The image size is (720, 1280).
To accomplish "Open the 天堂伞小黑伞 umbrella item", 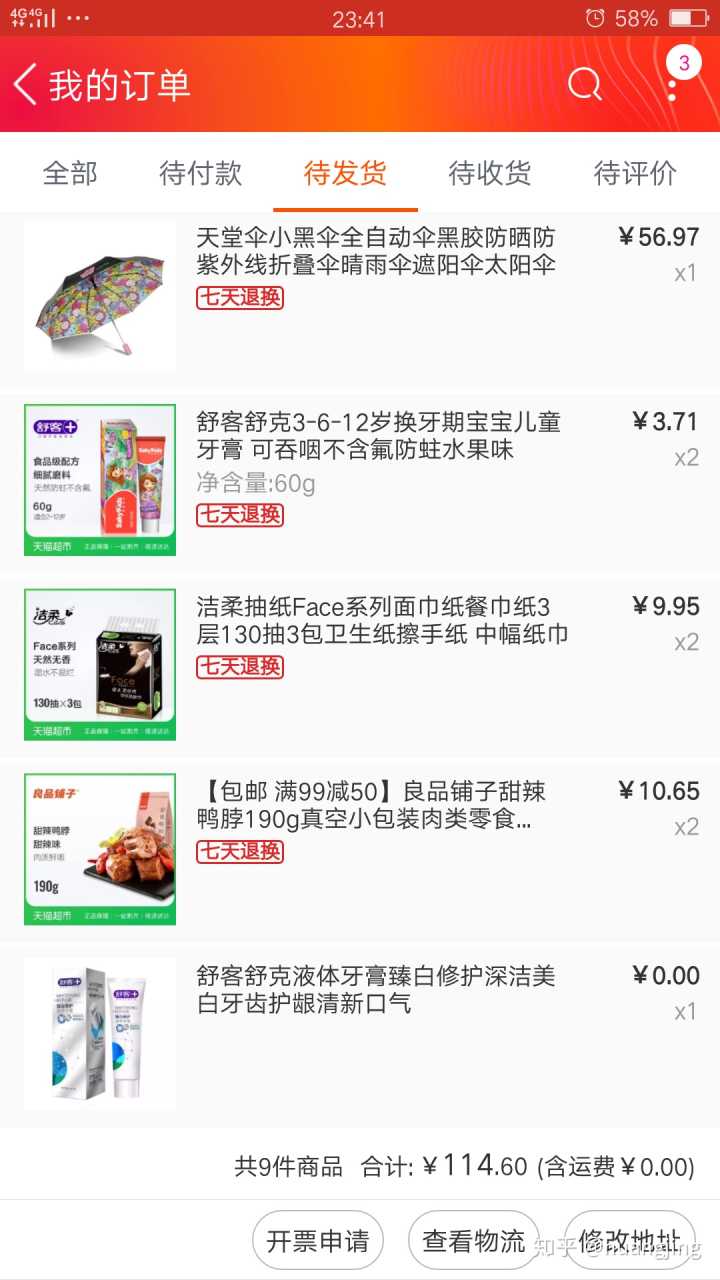I will click(376, 252).
